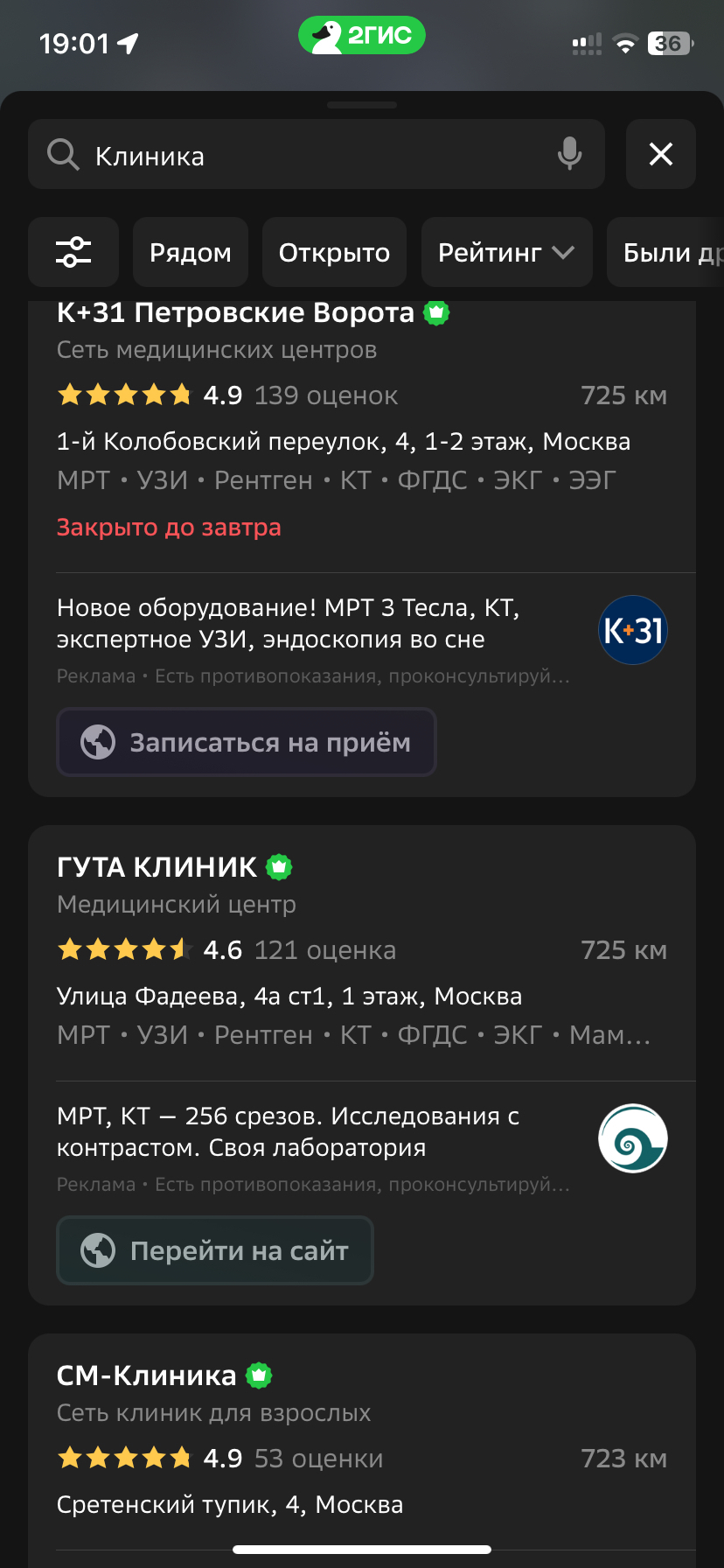Apply the Открыто filter chip
This screenshot has height=1568, width=724.
click(334, 252)
